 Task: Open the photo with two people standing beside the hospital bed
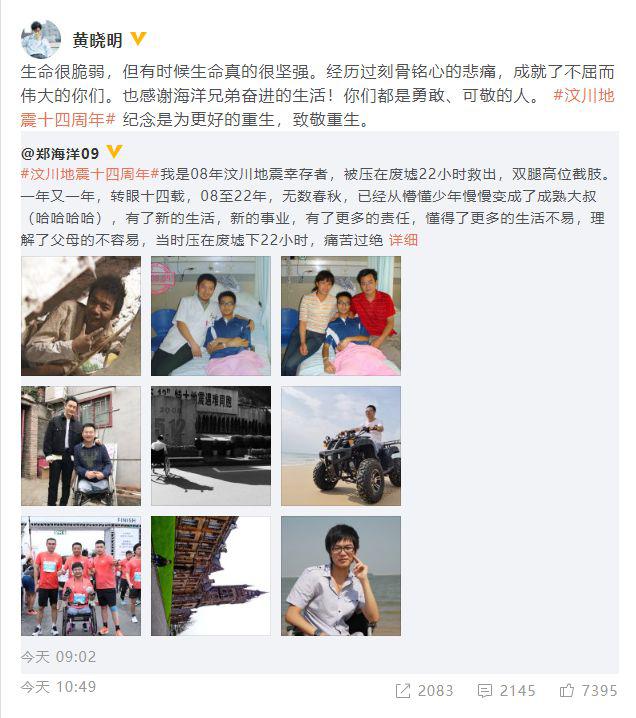[x=341, y=316]
